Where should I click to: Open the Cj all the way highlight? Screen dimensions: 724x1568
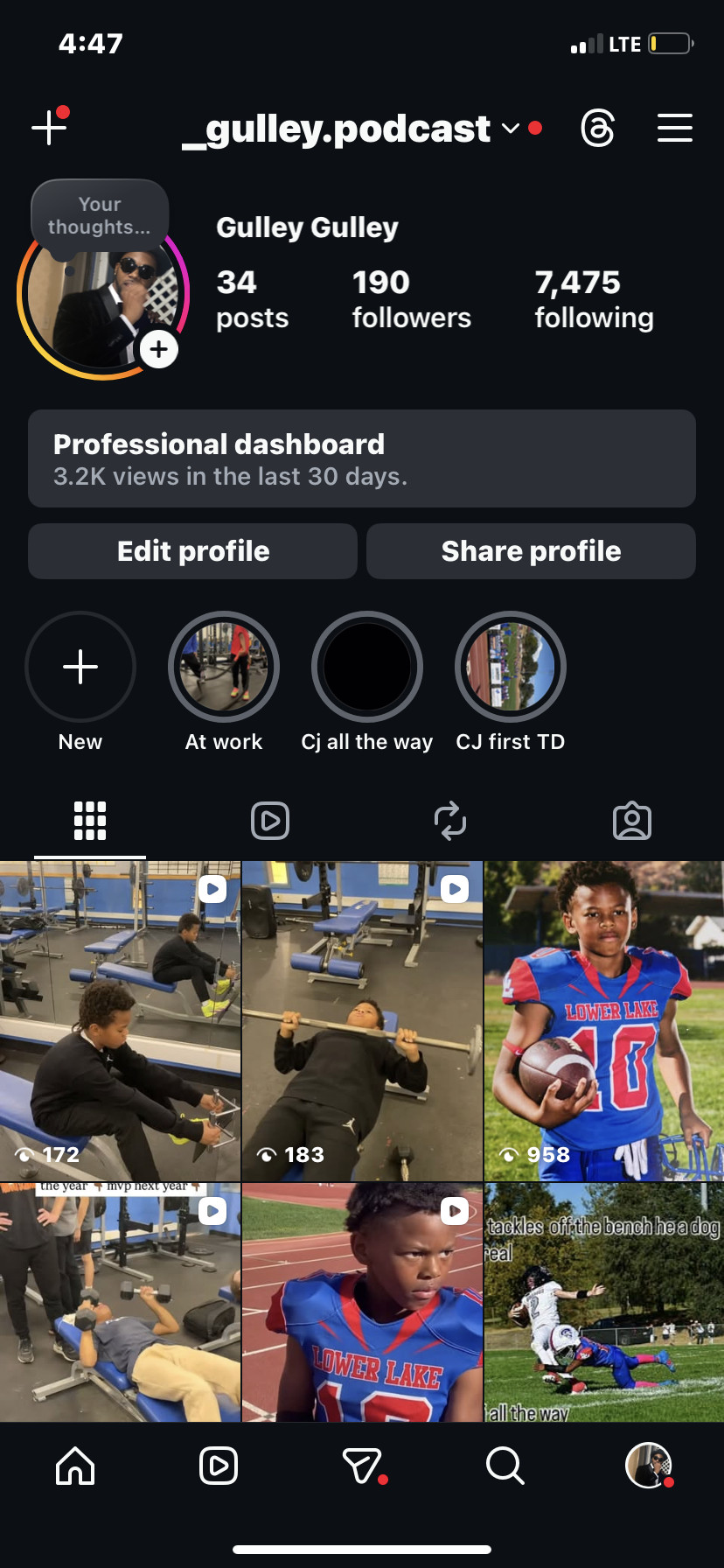coord(367,667)
